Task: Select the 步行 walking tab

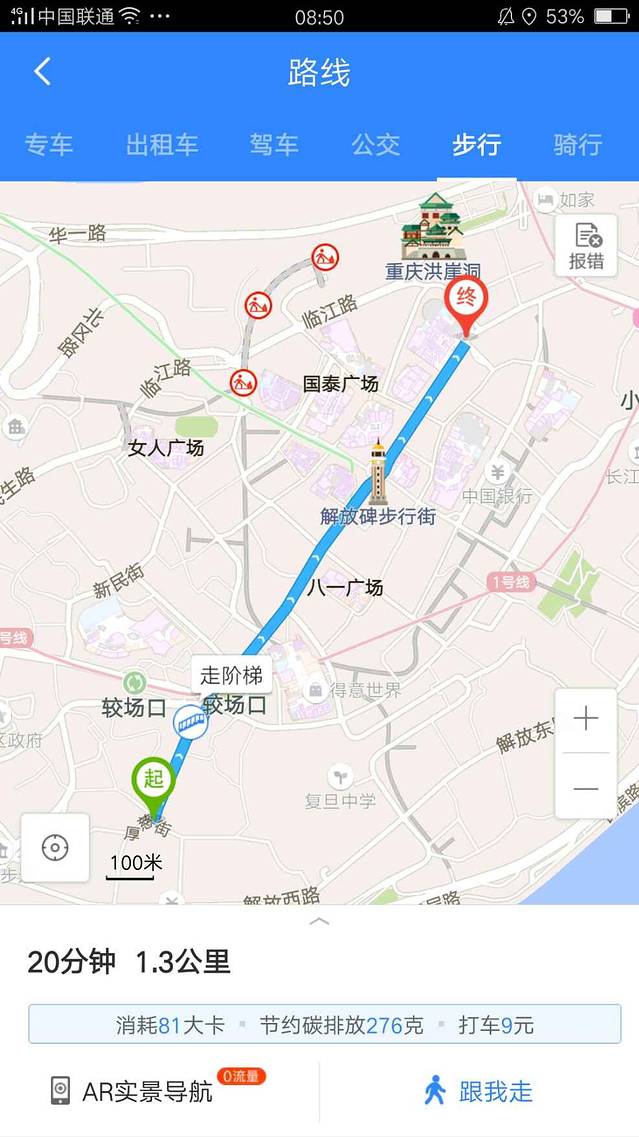Action: coord(476,145)
